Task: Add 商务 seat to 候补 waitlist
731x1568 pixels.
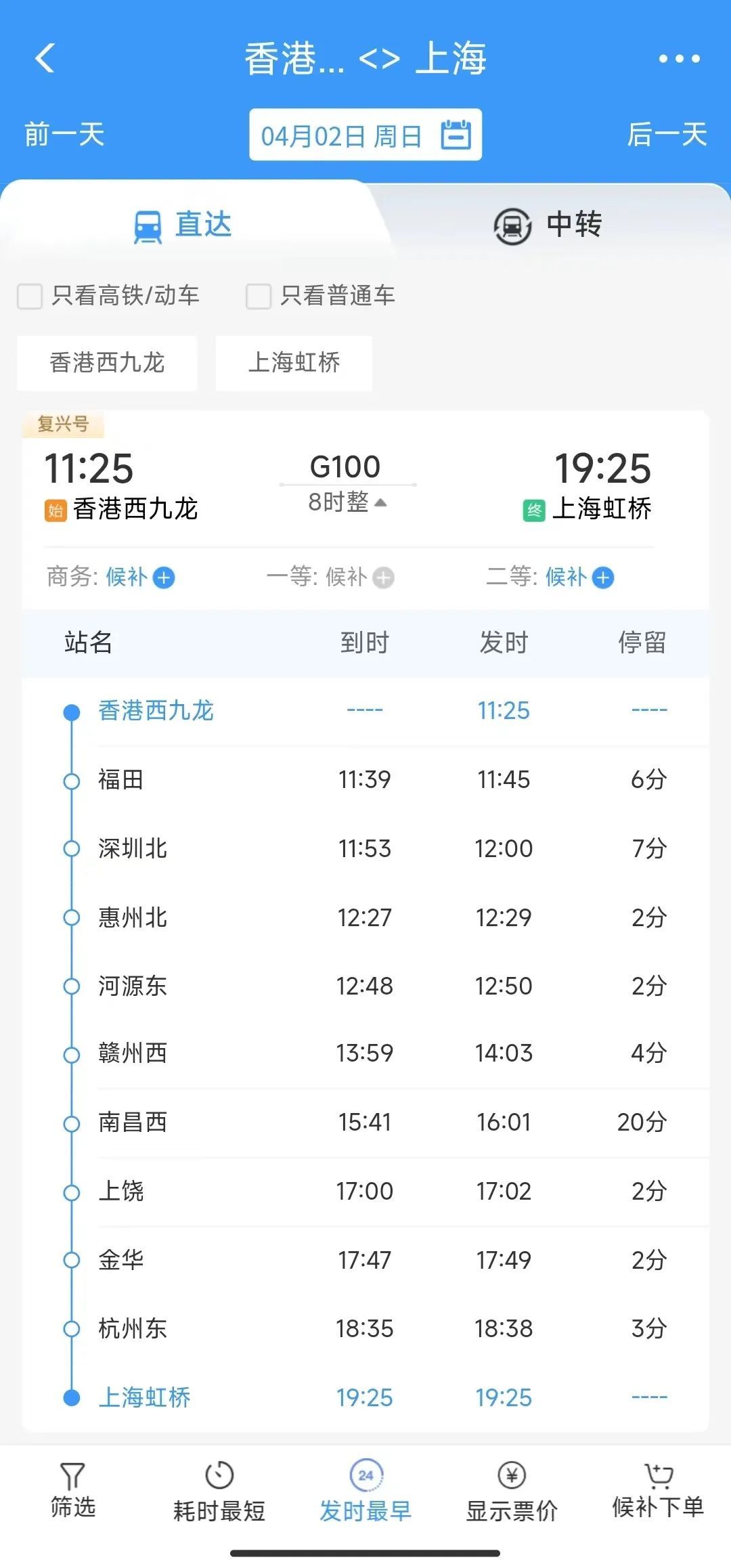Action: 164,578
